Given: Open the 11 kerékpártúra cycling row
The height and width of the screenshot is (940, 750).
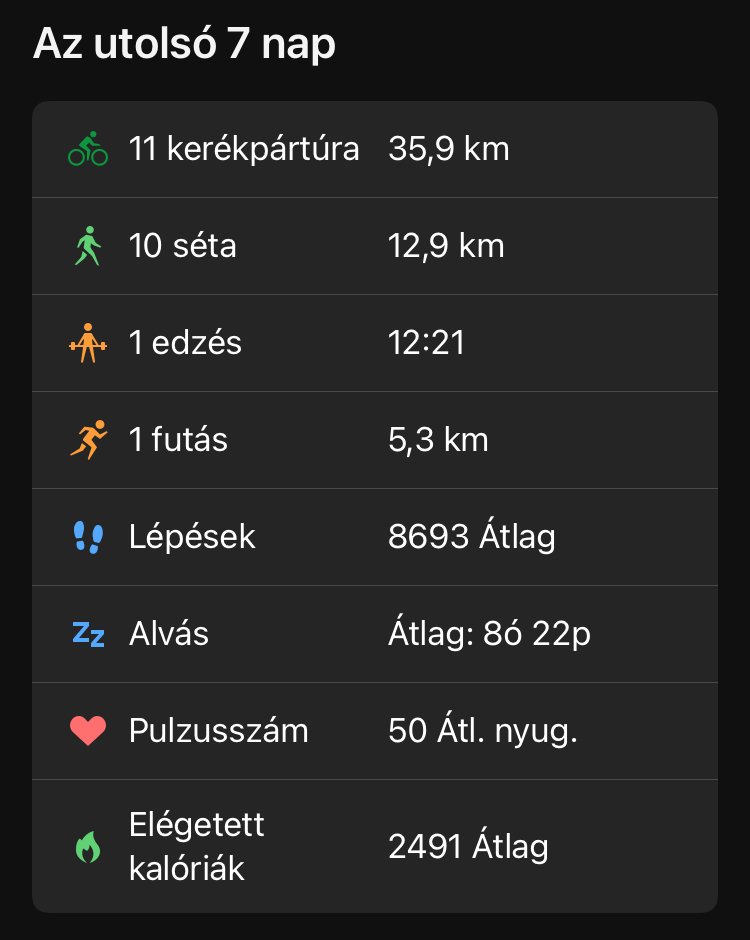Looking at the screenshot, I should (374, 150).
